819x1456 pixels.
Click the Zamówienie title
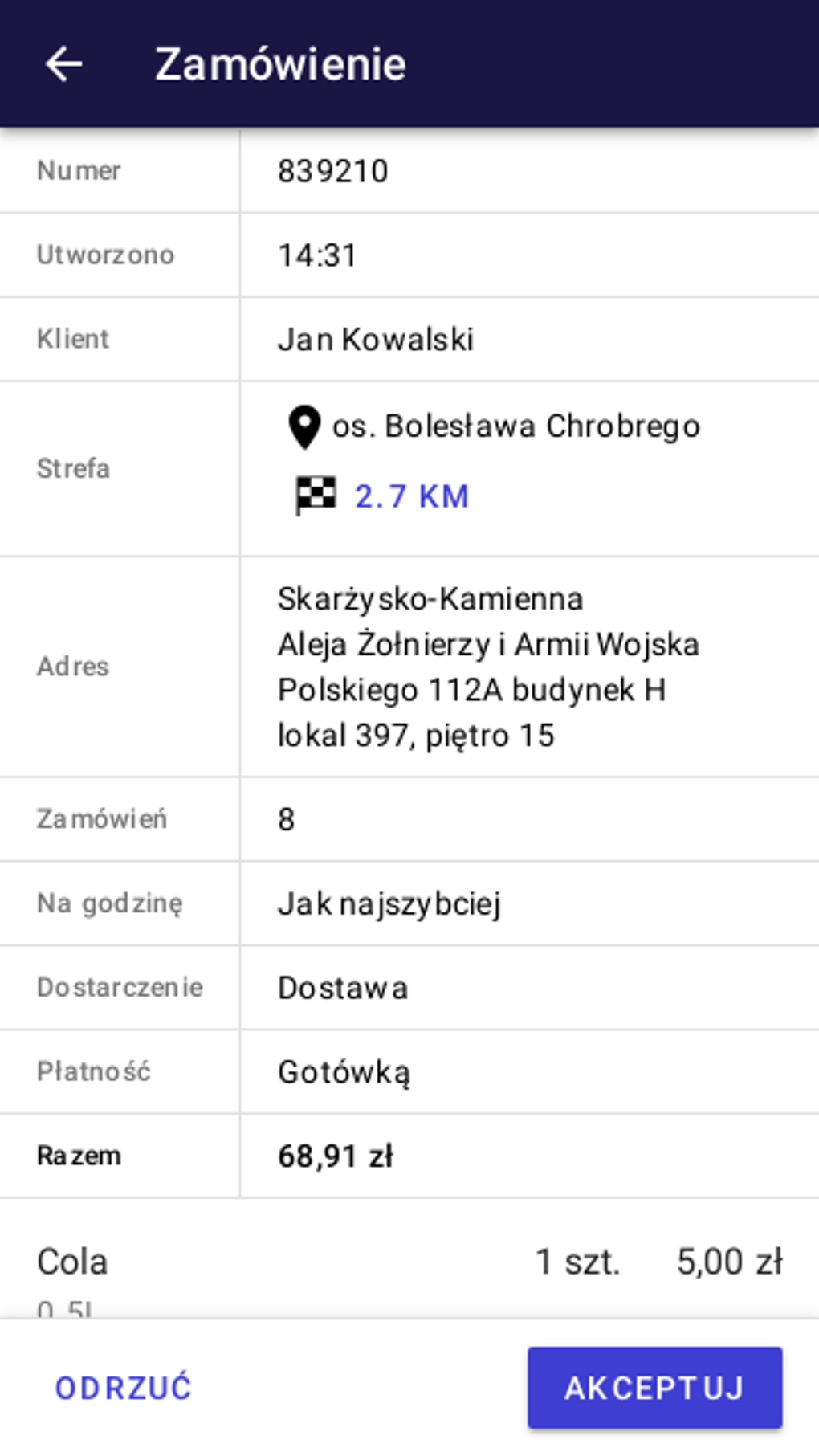281,64
